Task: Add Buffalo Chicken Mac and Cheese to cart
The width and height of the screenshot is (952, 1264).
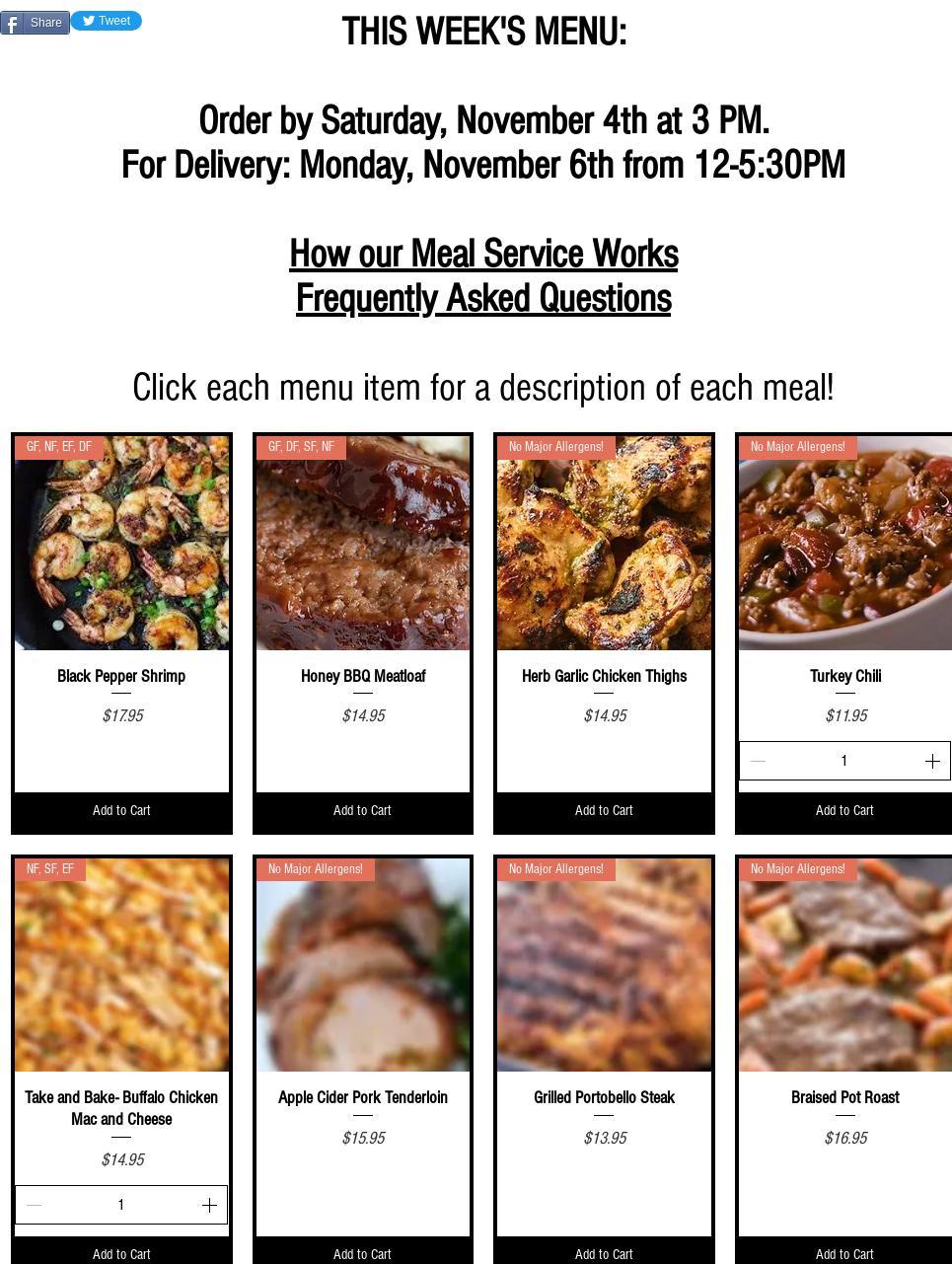Action: pyautogui.click(x=121, y=1254)
